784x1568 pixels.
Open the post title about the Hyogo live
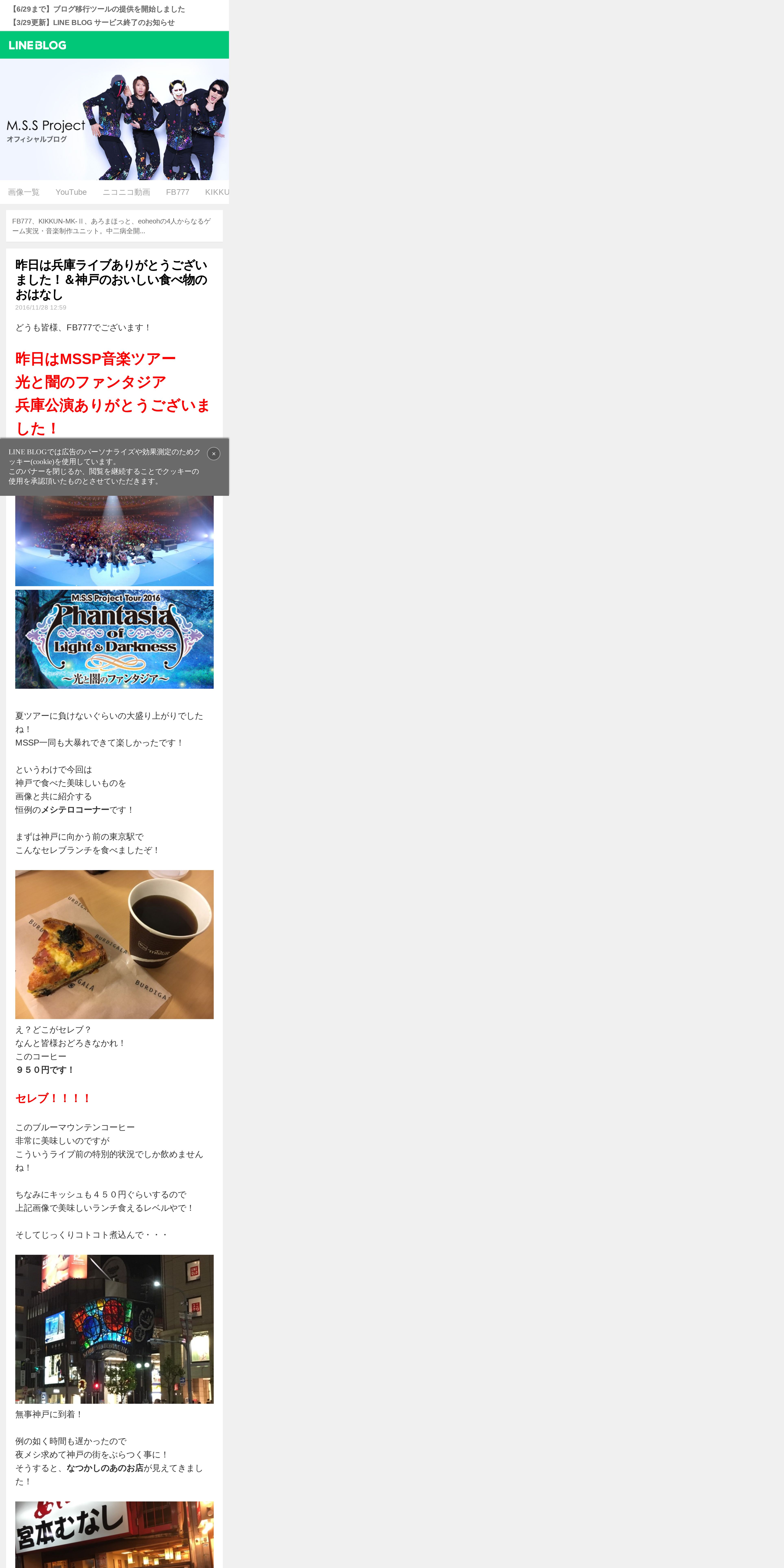point(111,279)
